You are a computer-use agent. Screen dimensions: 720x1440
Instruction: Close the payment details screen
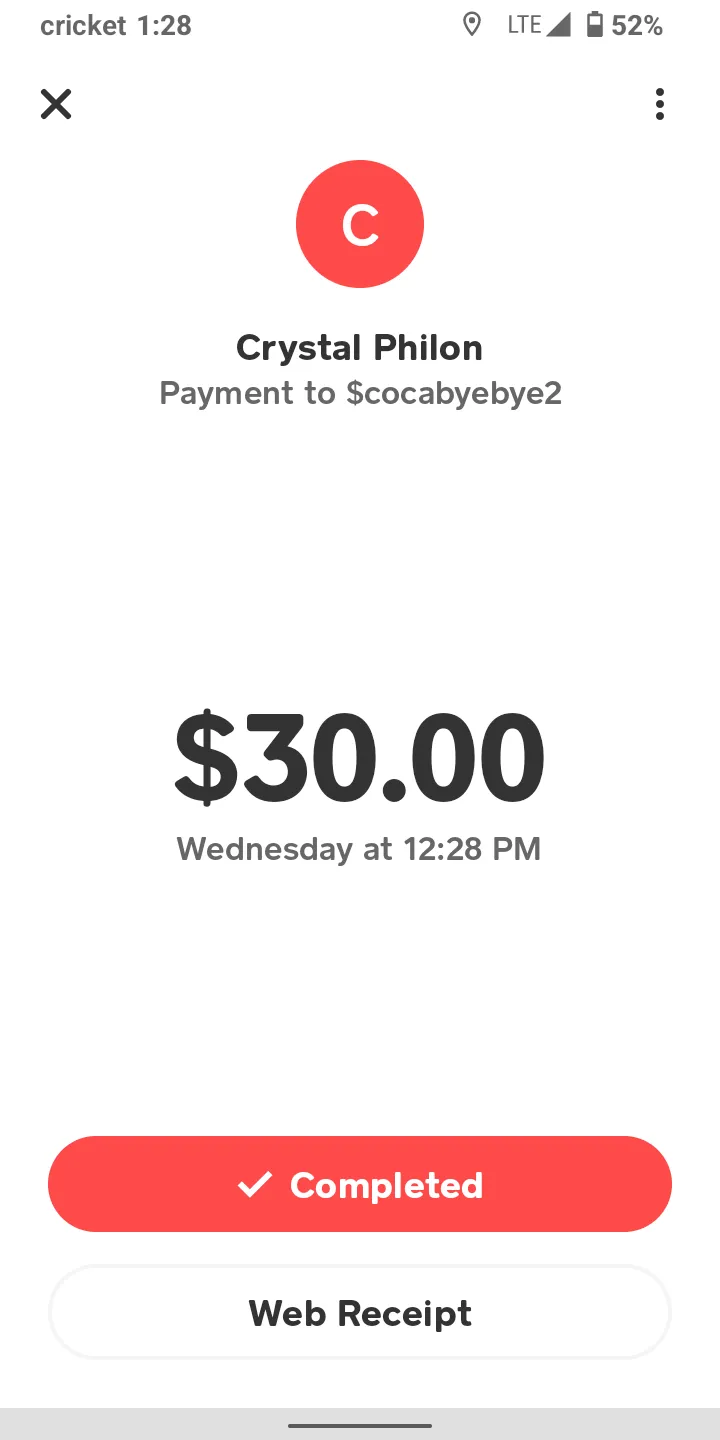coord(56,104)
